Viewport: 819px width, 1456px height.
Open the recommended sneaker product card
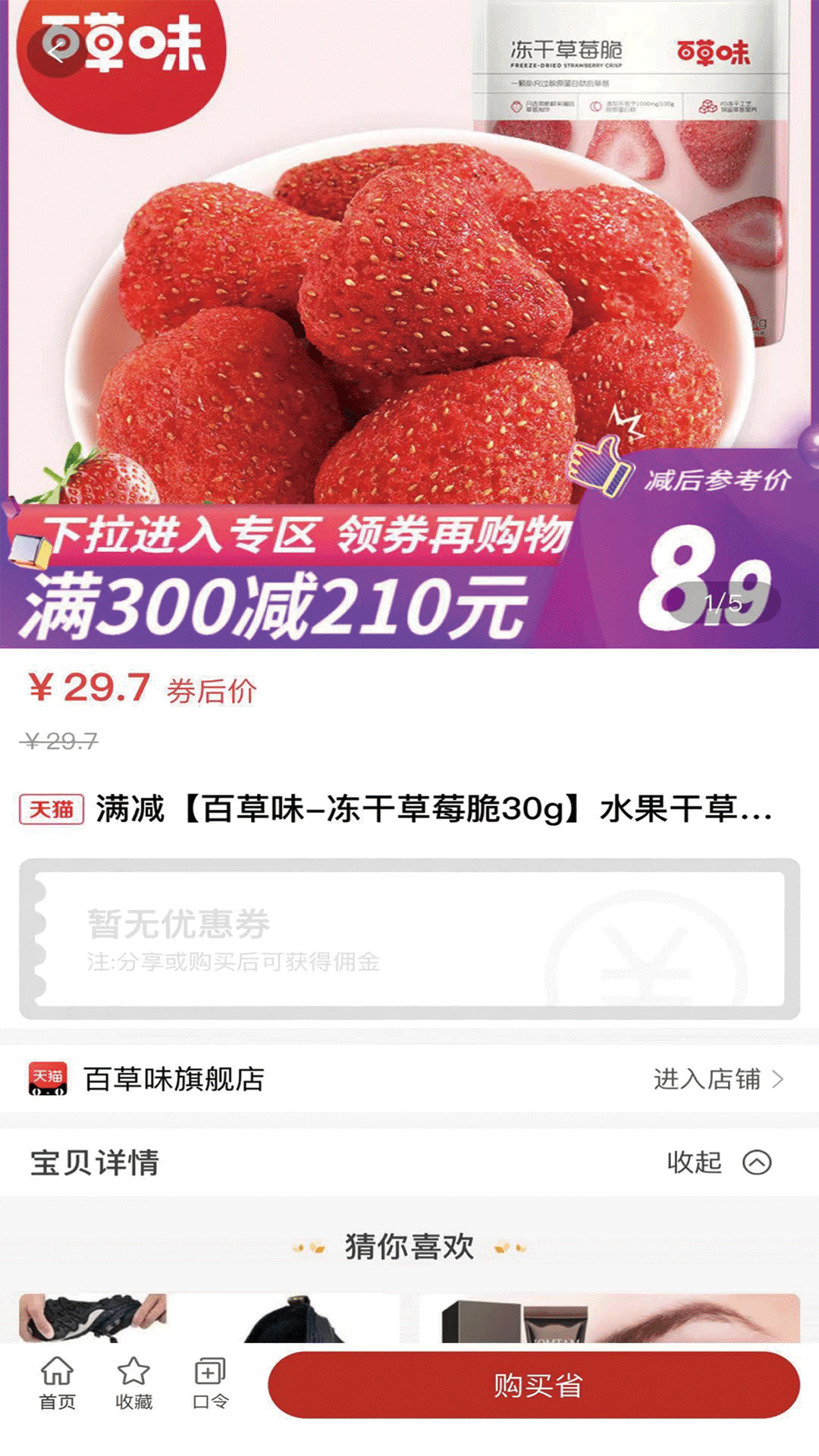pyautogui.click(x=209, y=1318)
